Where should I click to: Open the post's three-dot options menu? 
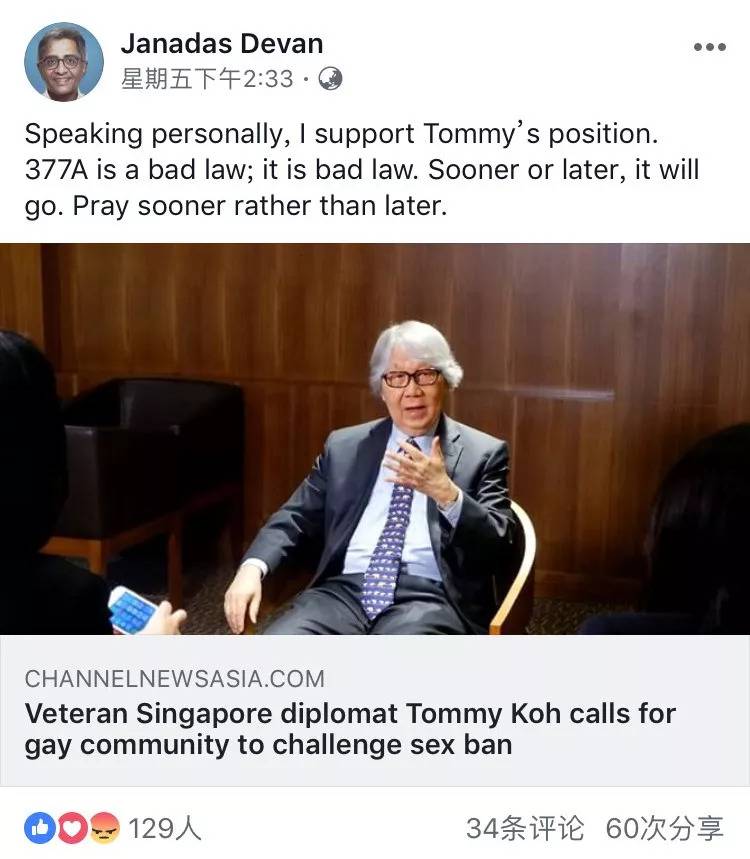(x=709, y=47)
